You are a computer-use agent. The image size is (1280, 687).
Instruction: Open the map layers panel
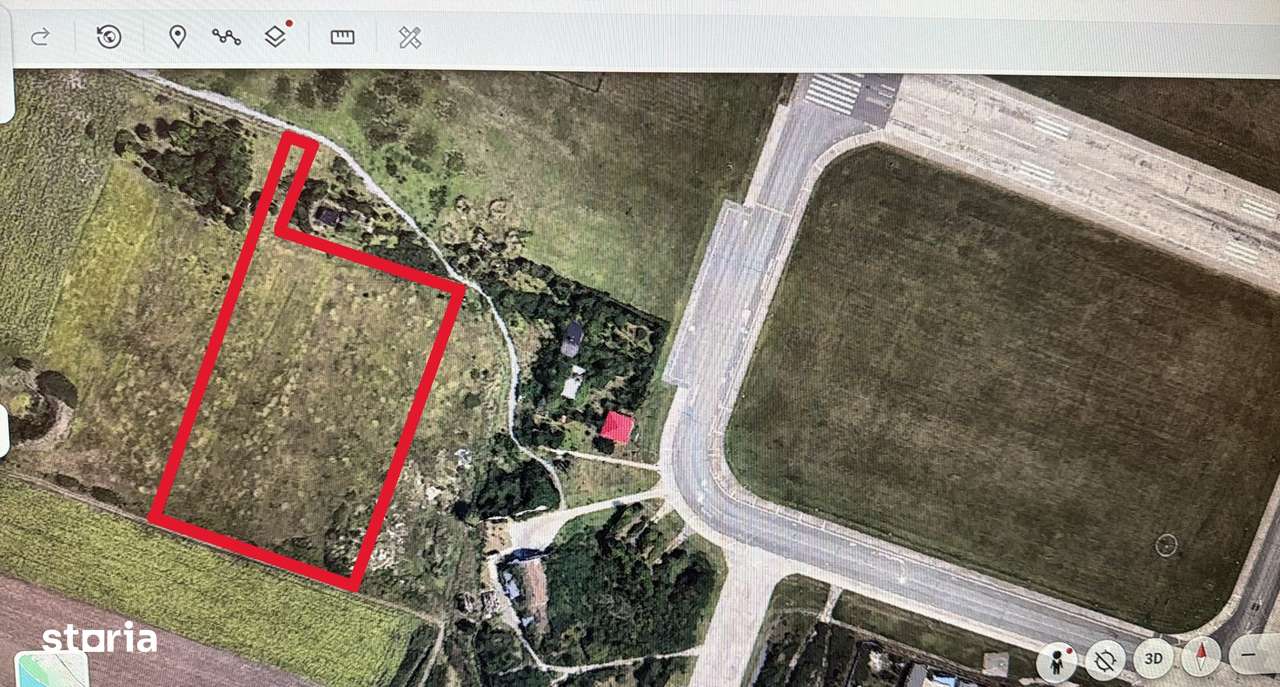pyautogui.click(x=276, y=37)
